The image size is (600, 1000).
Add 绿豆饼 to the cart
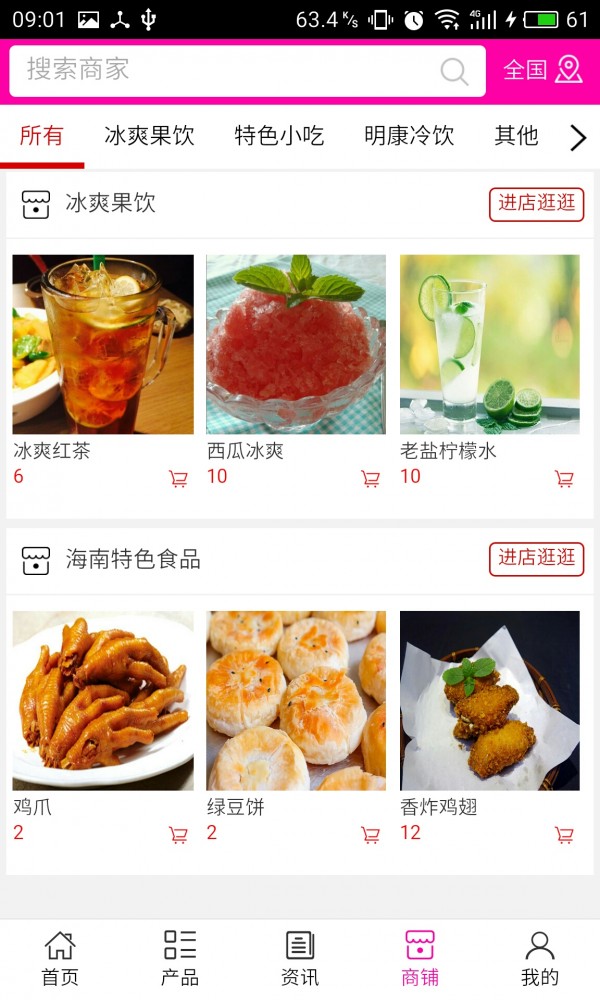tap(371, 835)
